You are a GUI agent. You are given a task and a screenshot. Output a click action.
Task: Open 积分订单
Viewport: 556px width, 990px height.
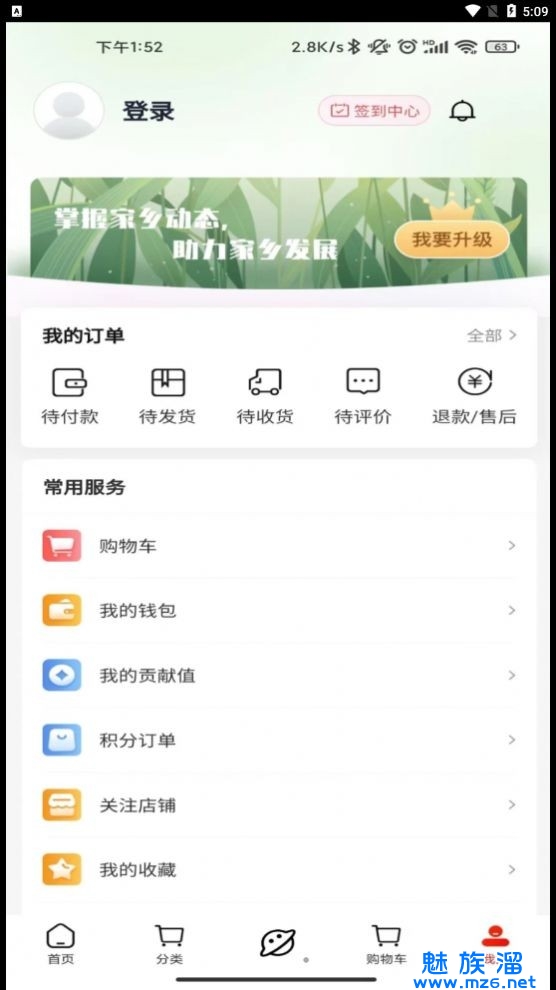coord(279,740)
